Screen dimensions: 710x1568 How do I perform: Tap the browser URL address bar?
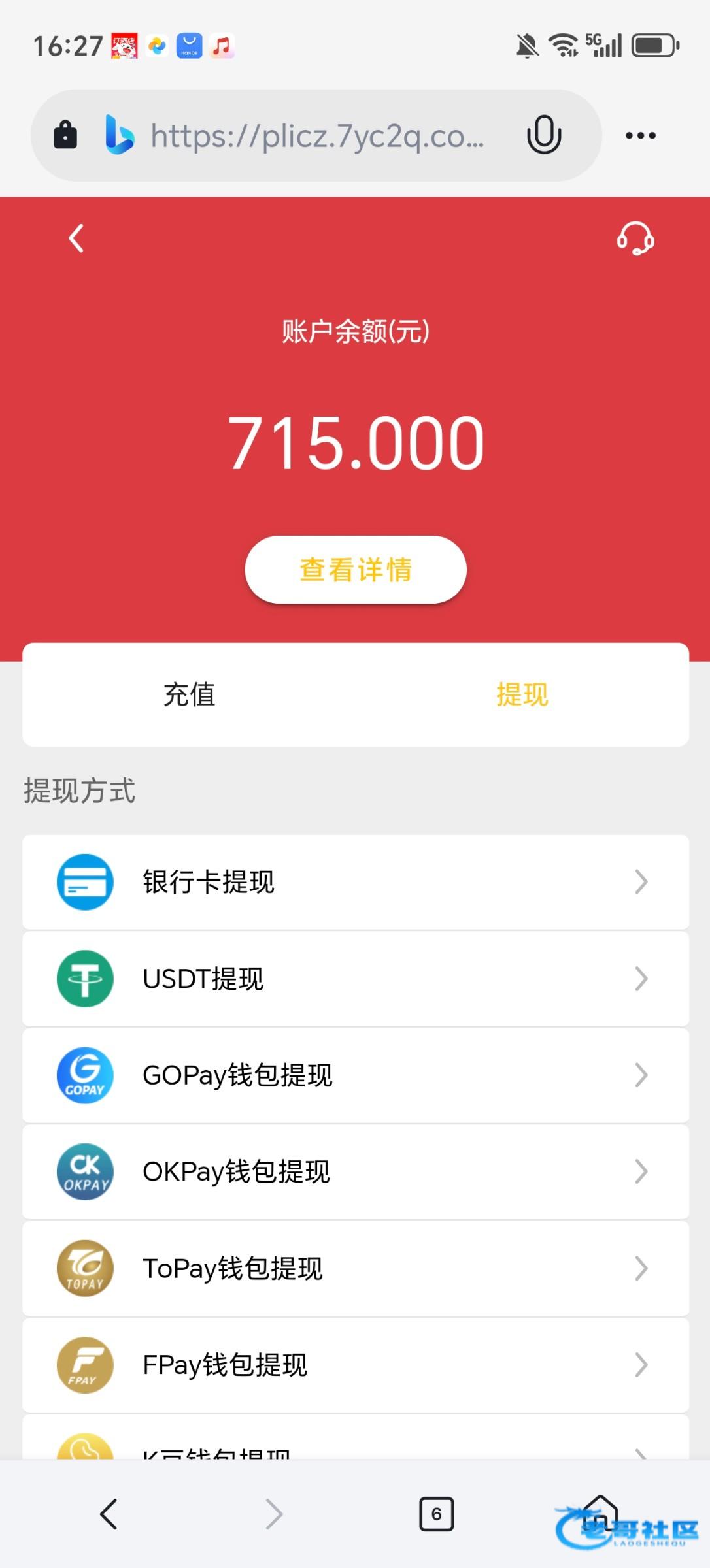(317, 136)
